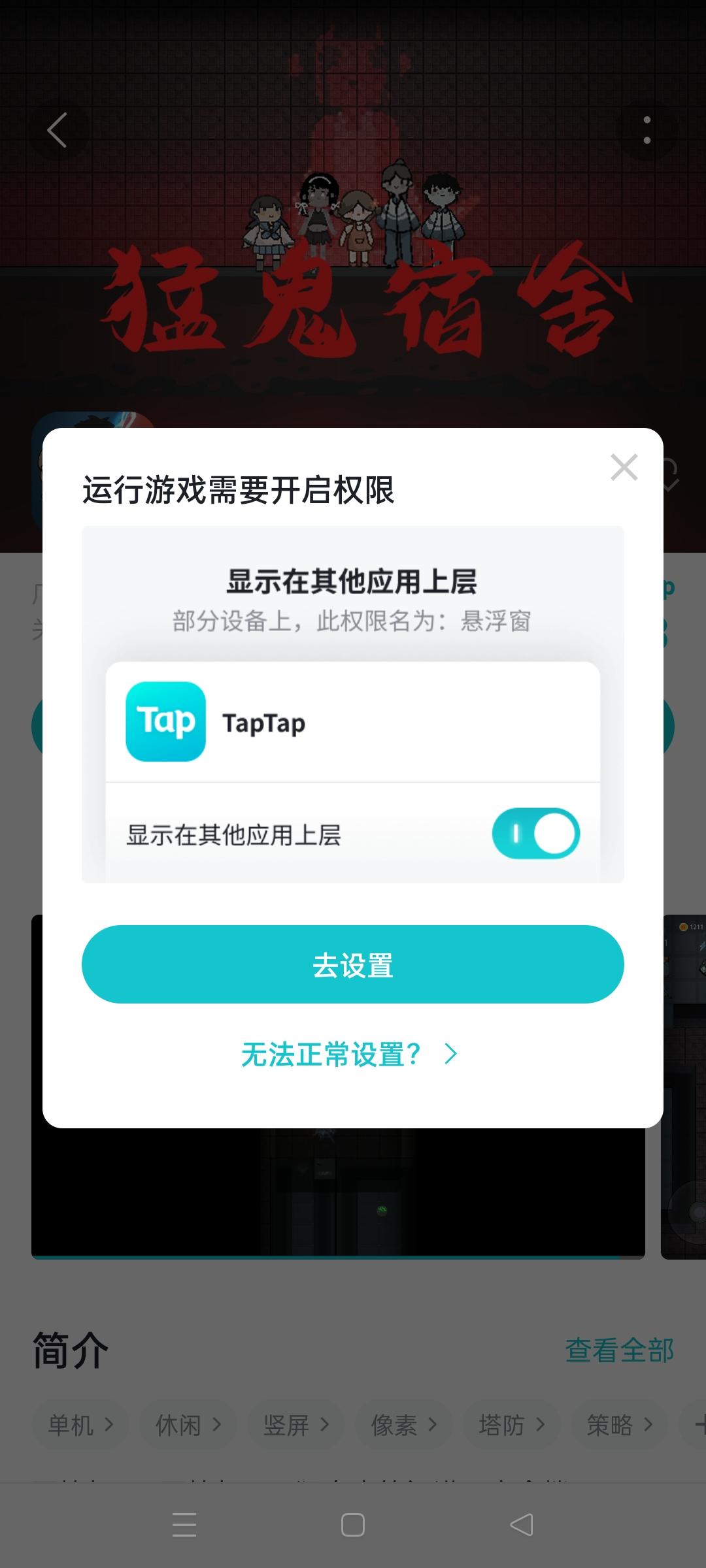Expand the 竖屏 tag
Viewport: 706px width, 1568px height.
[297, 1424]
